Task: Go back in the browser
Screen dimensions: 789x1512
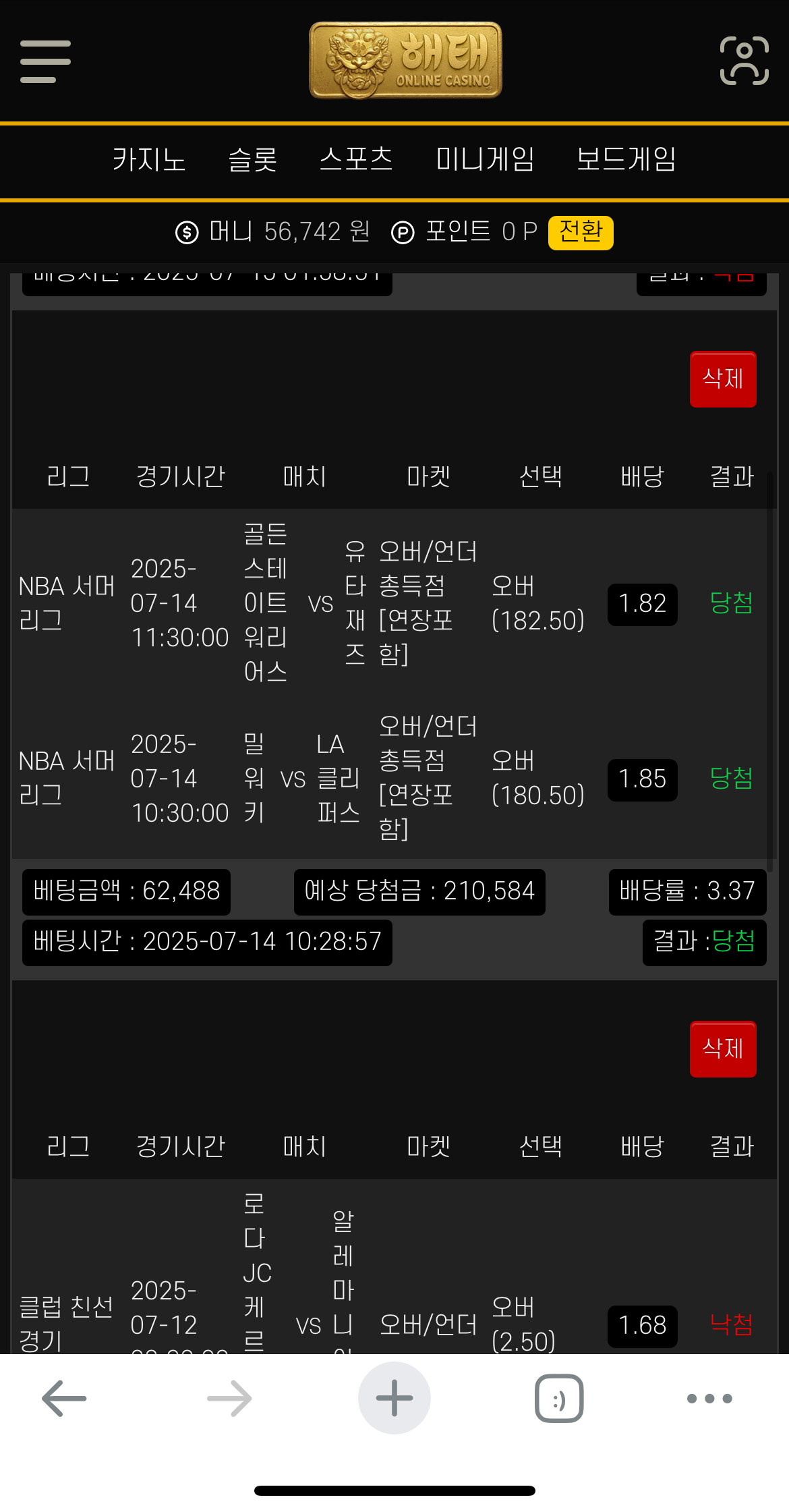Action: click(64, 1399)
